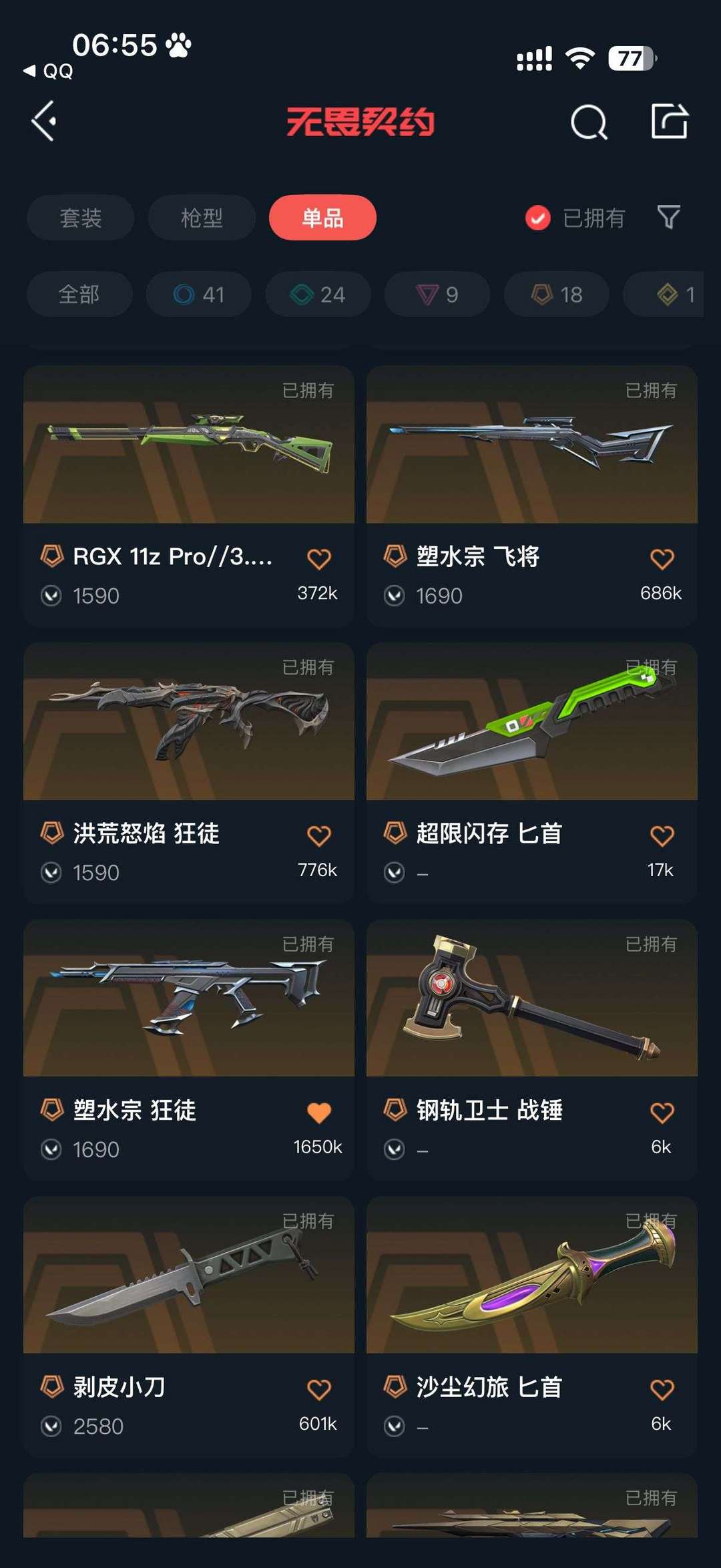Filter by the chip showing 9
The image size is (721, 1568).
click(x=437, y=294)
